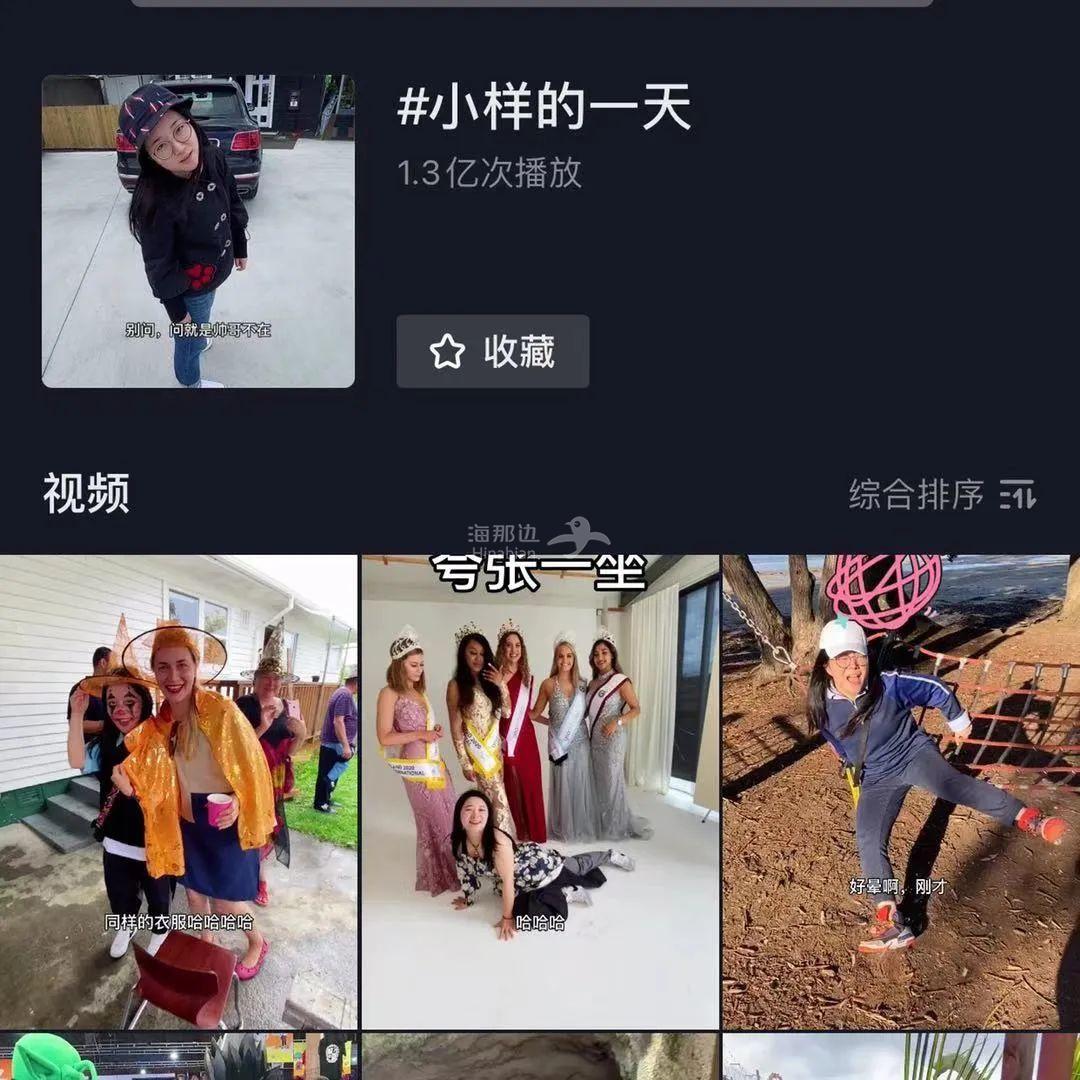Open the #小样的一天 topic cover image
Image resolution: width=1080 pixels, height=1080 pixels.
tap(198, 231)
